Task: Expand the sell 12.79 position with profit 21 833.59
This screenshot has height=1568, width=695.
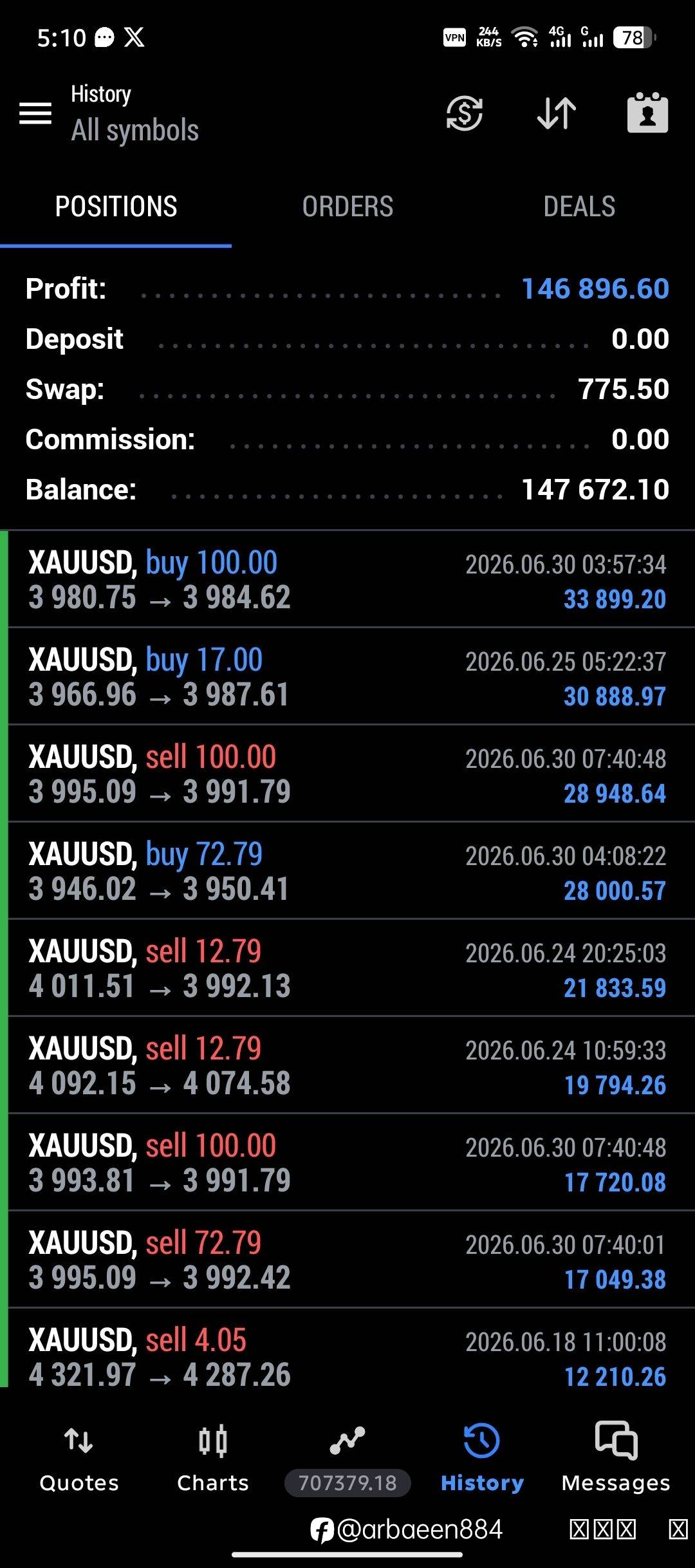Action: point(347,968)
